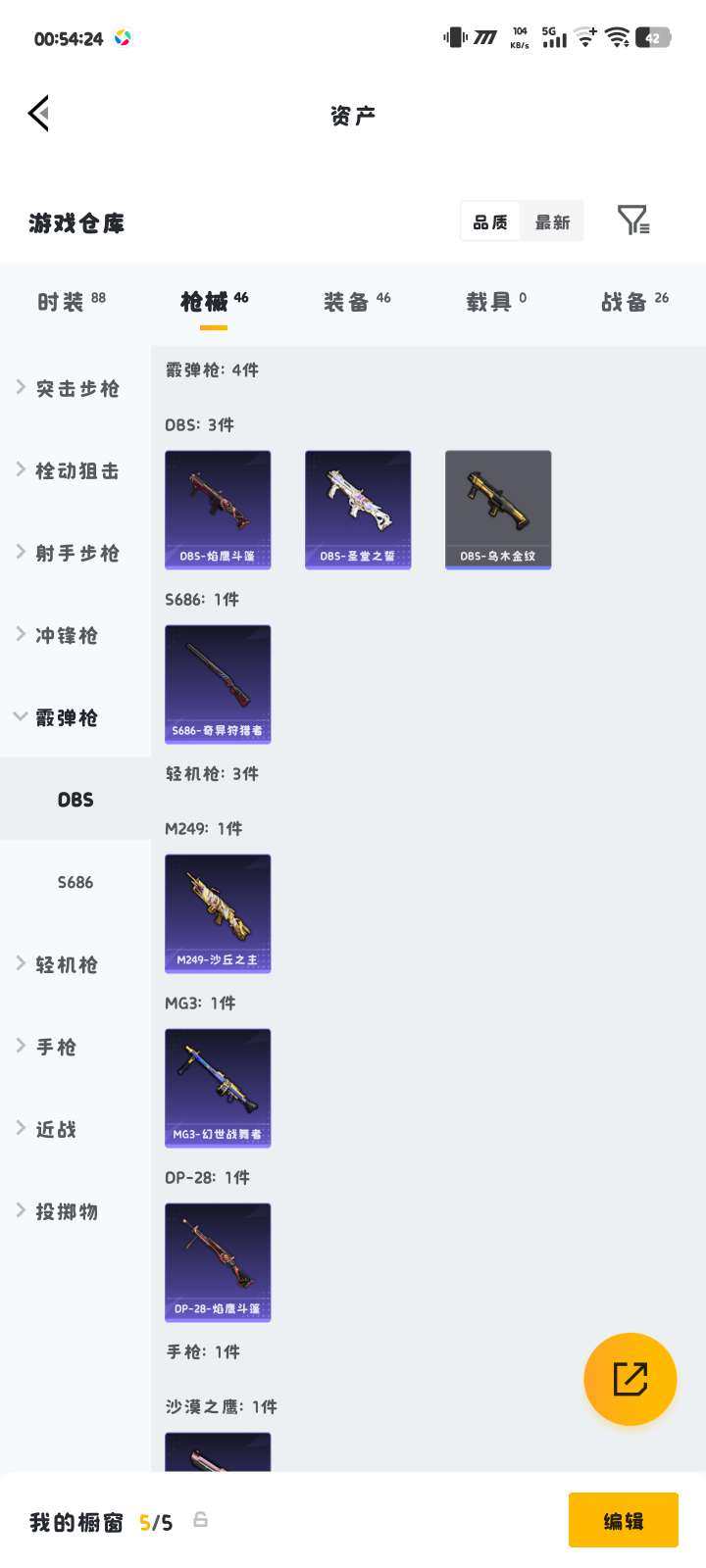The image size is (706, 1568).
Task: Select 品质 sorting mode
Action: 488,220
